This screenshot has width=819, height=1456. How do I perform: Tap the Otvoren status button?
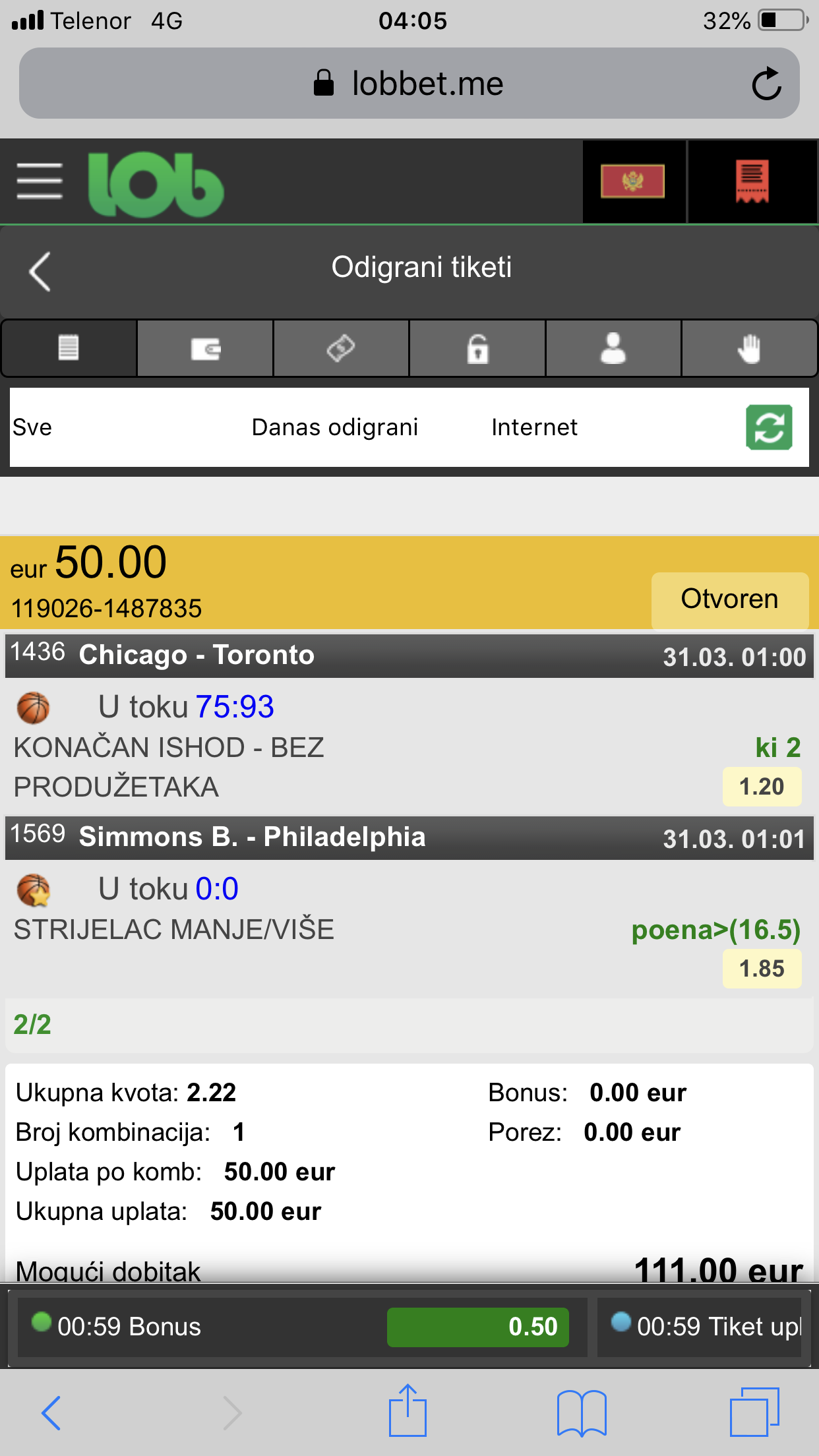730,599
